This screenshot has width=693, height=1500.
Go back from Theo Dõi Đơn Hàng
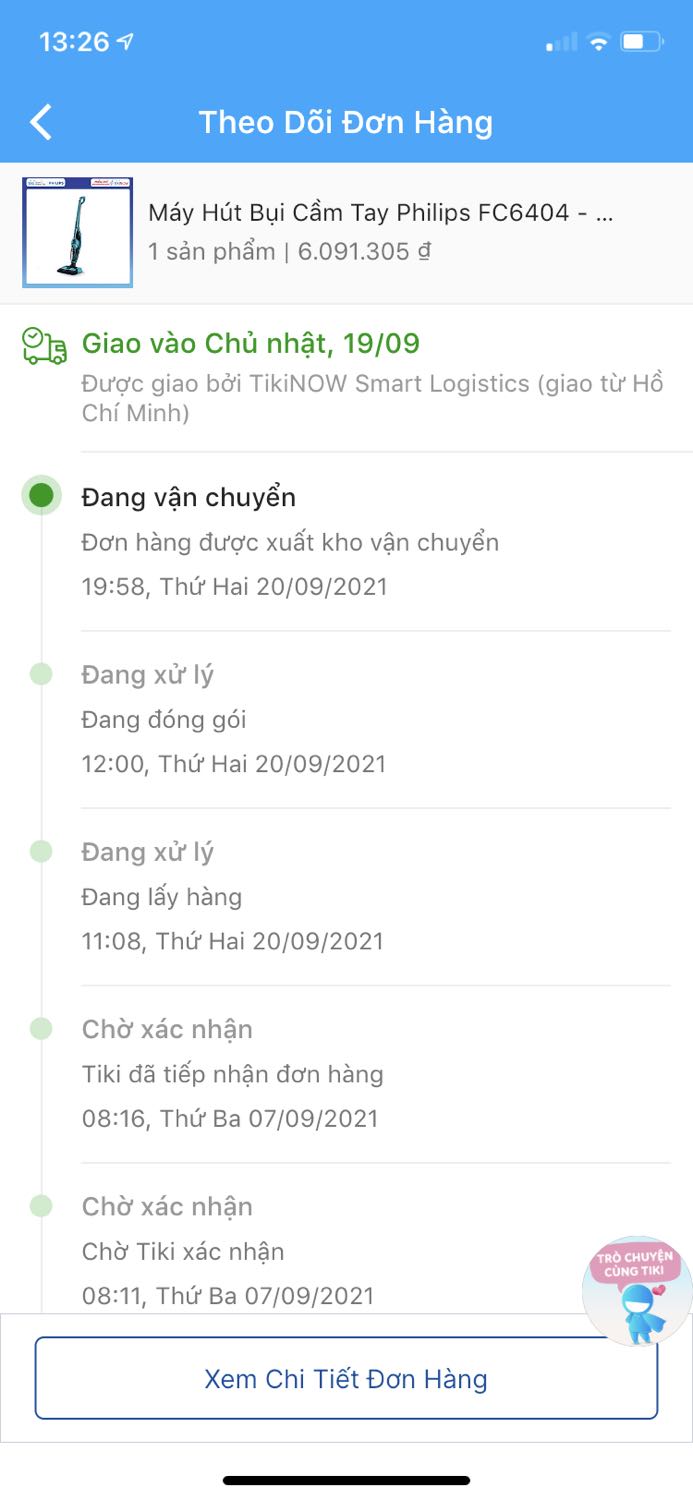pyautogui.click(x=41, y=122)
